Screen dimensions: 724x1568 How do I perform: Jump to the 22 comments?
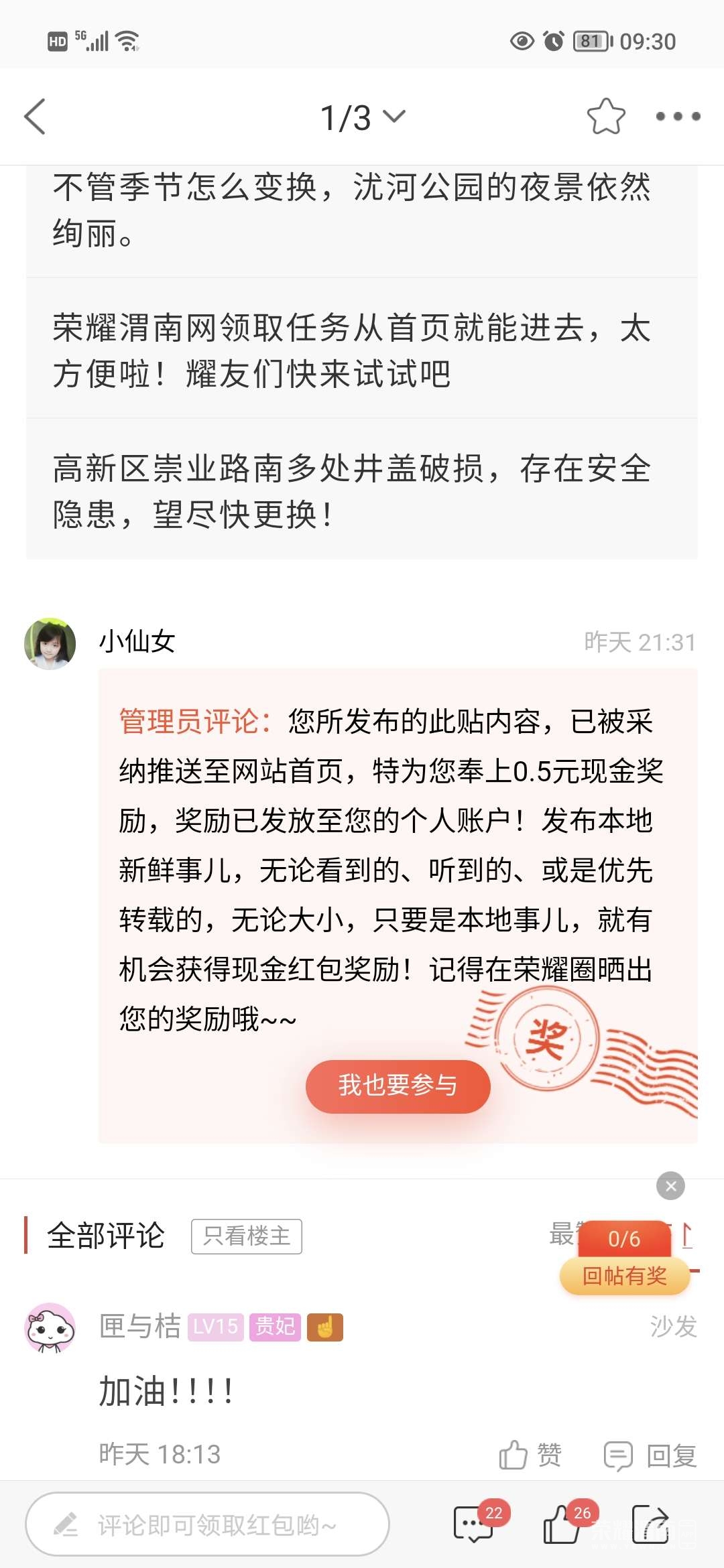click(x=475, y=1524)
